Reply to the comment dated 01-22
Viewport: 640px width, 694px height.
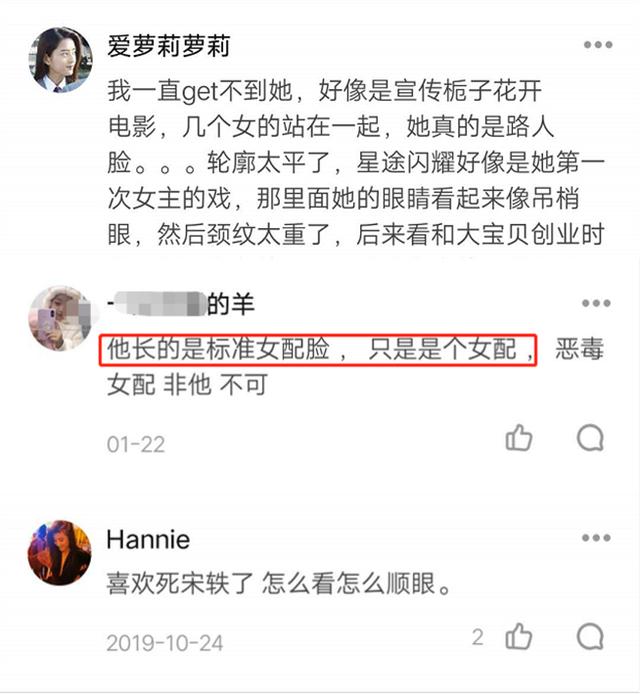point(591,438)
